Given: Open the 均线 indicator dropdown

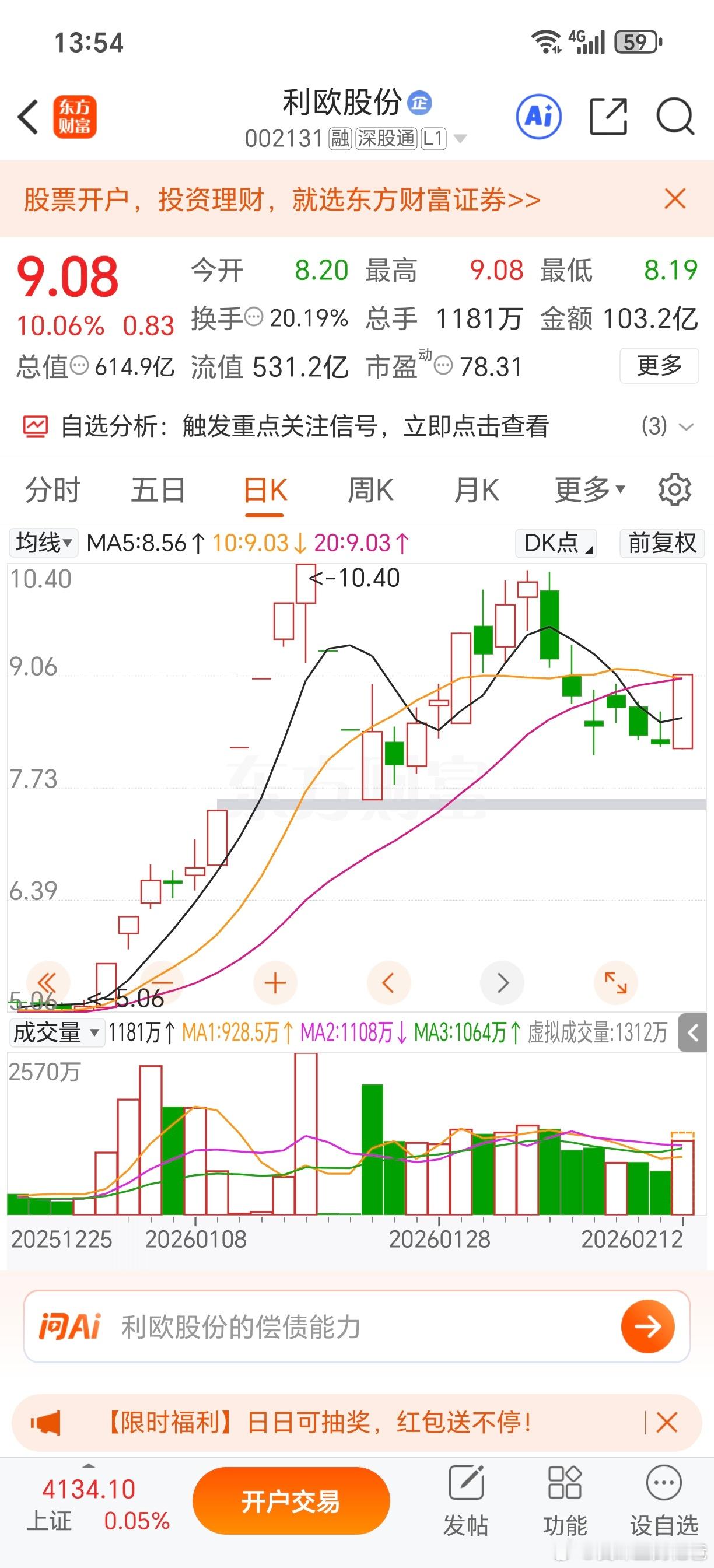Looking at the screenshot, I should [x=44, y=542].
